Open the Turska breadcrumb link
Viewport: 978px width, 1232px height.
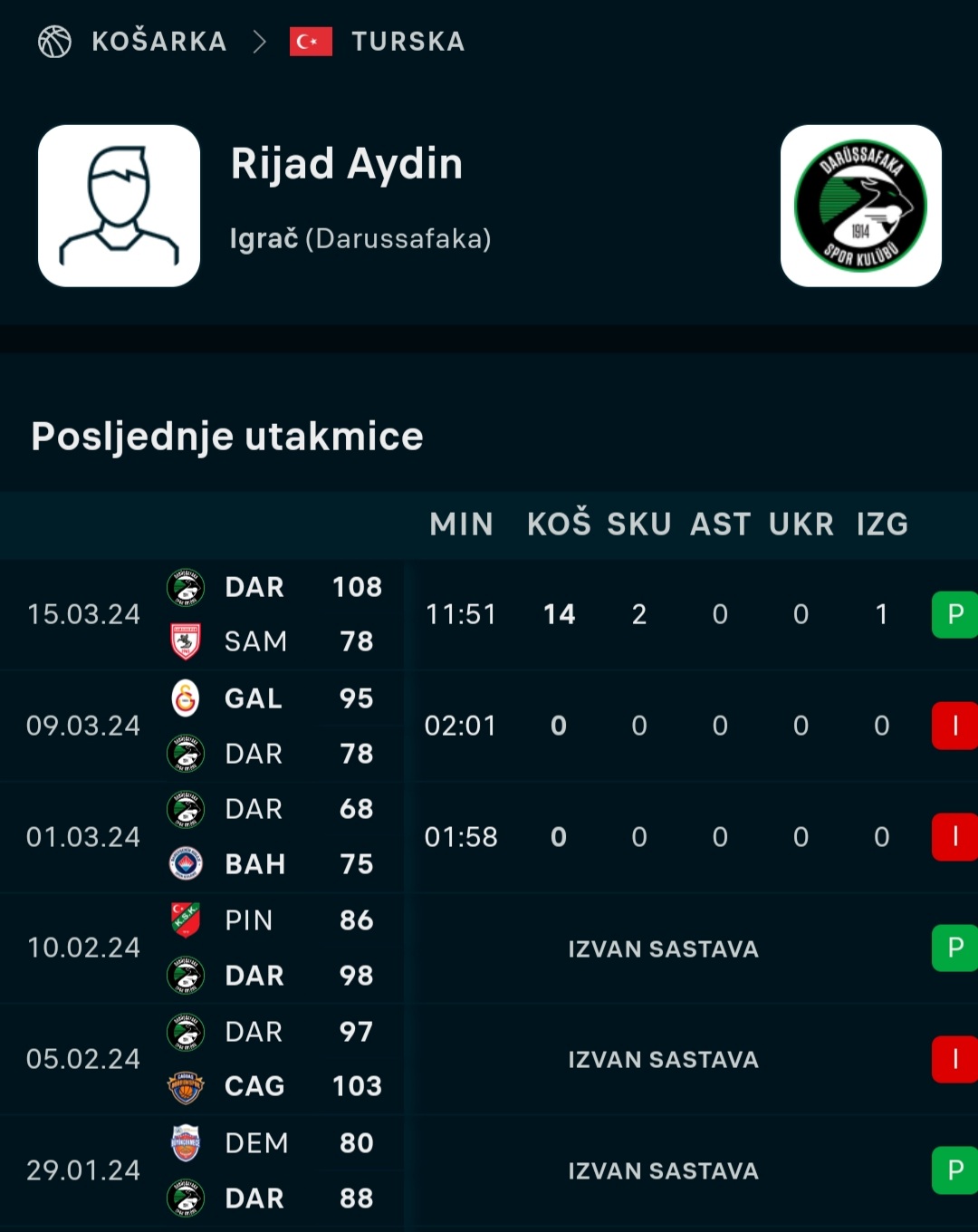click(407, 42)
